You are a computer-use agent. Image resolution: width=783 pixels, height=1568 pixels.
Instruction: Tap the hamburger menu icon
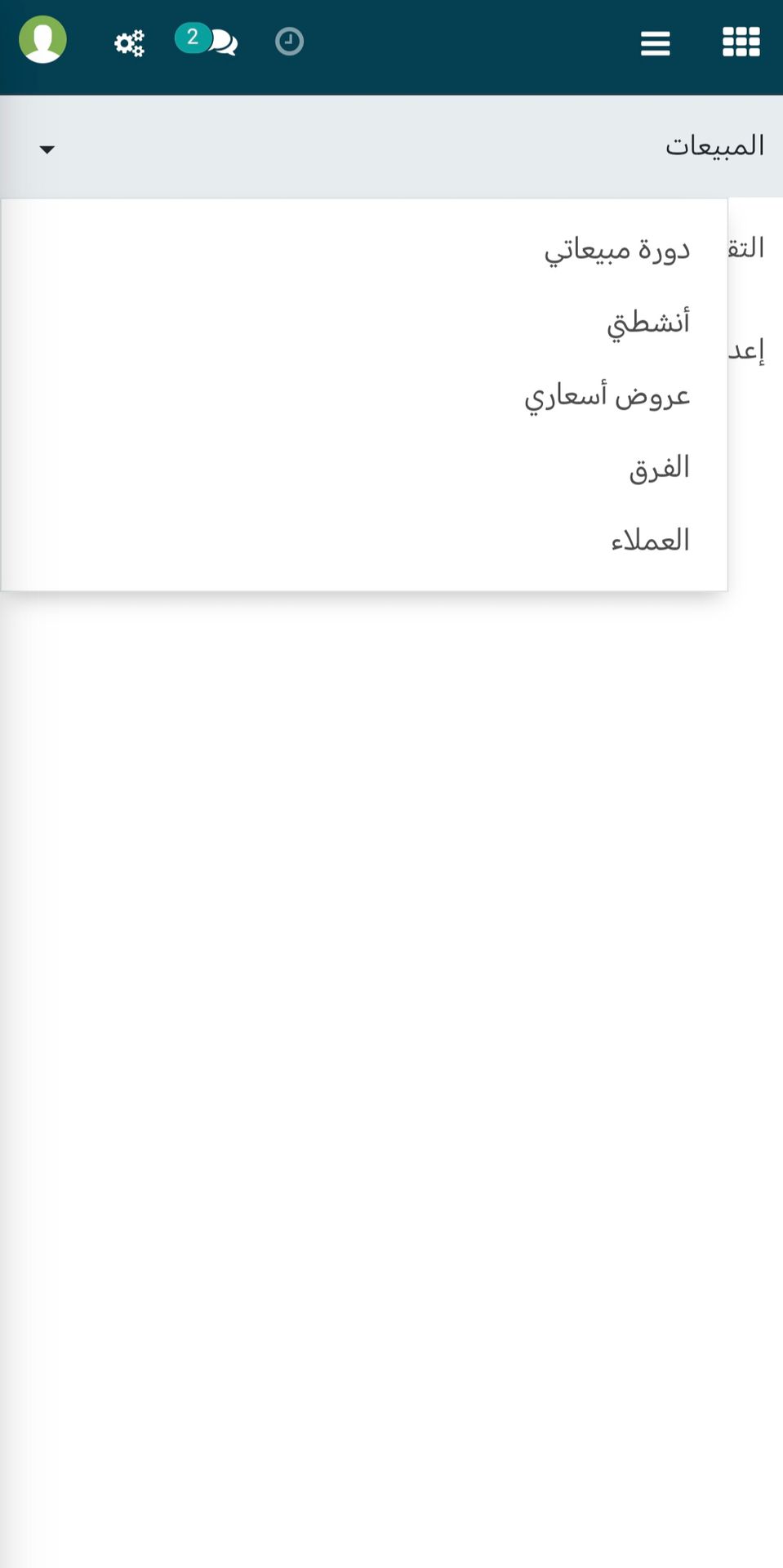pos(656,43)
